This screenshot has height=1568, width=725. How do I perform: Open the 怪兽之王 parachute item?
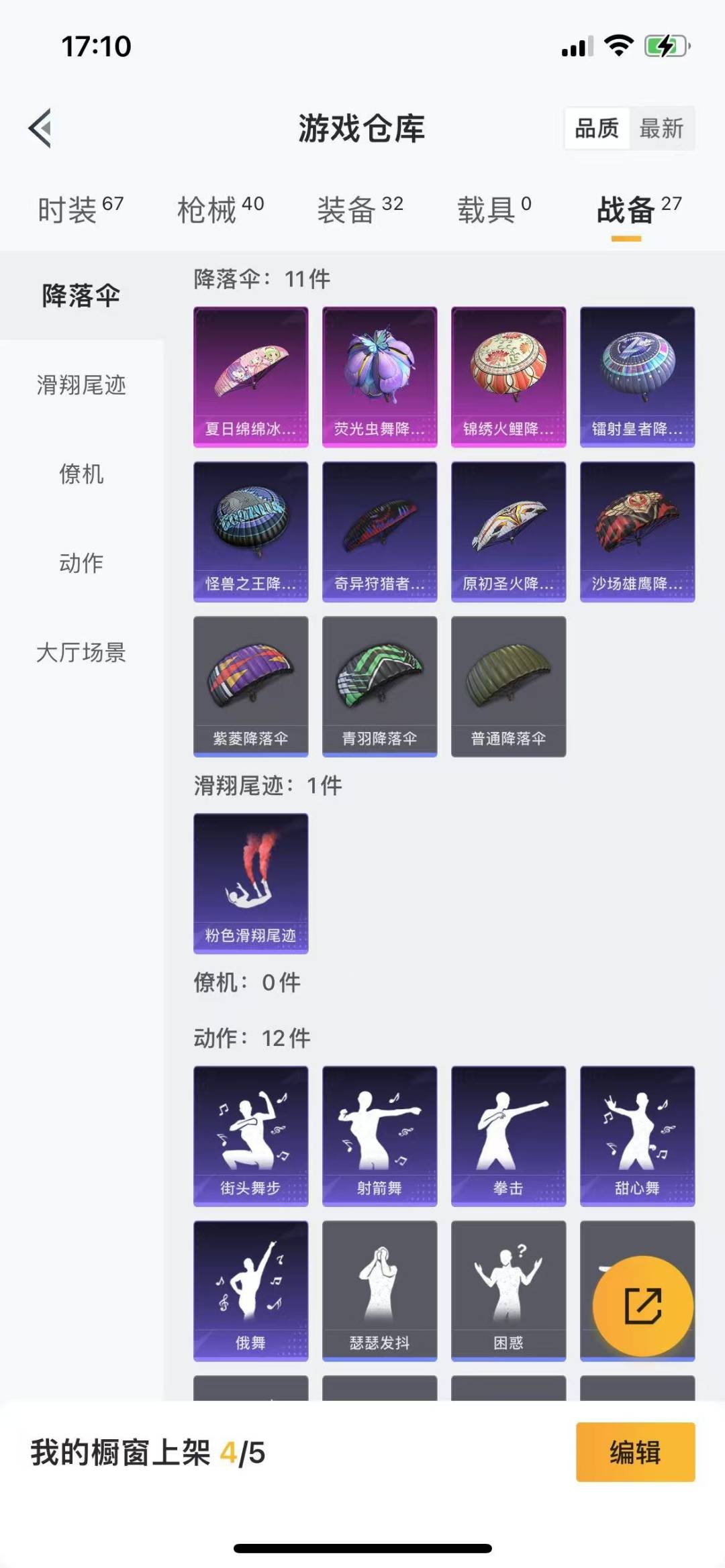point(251,532)
